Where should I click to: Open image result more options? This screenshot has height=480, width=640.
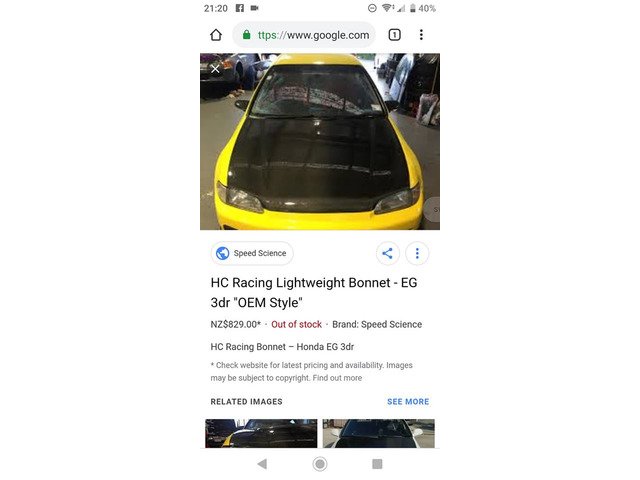pos(417,253)
